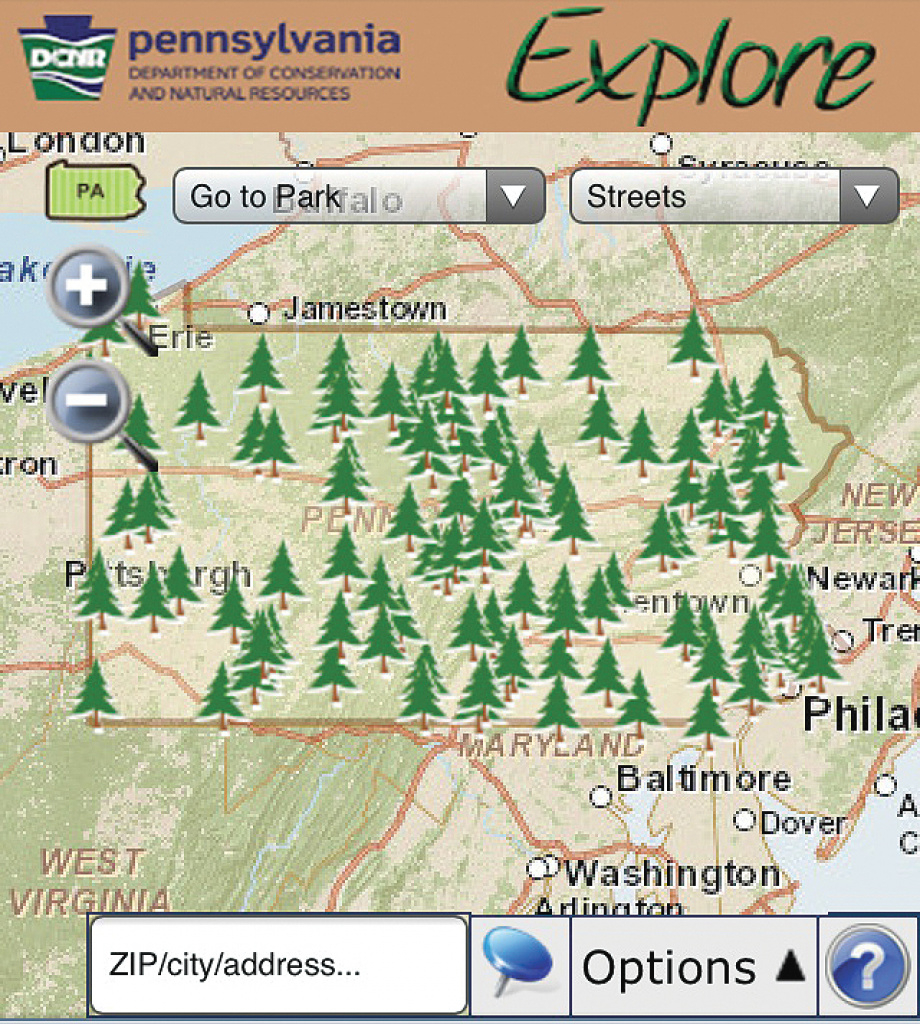Zoom in with the plus magnifier

tap(90, 287)
